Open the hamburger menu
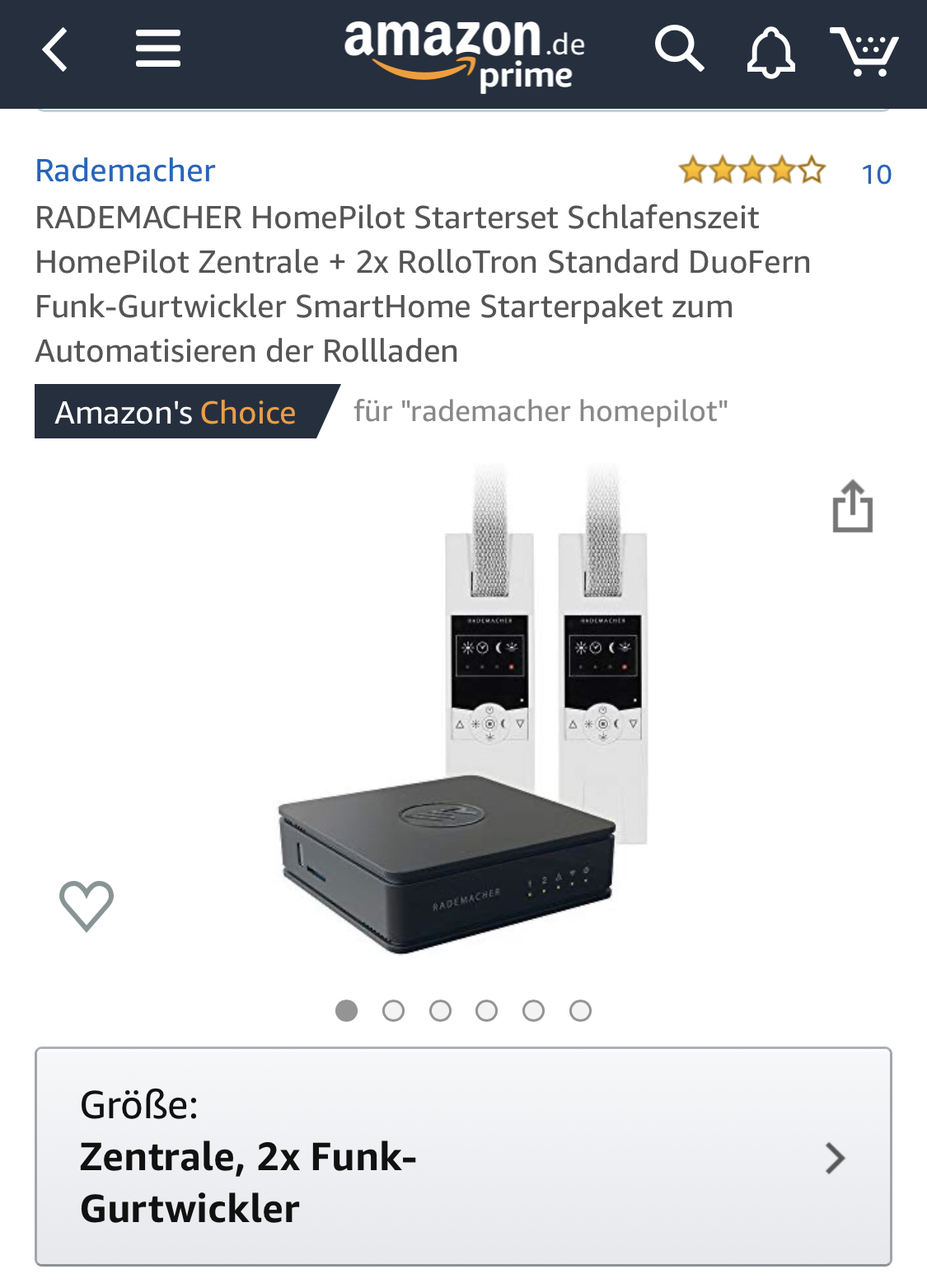Screen dimensions: 927x1288 click(x=158, y=49)
